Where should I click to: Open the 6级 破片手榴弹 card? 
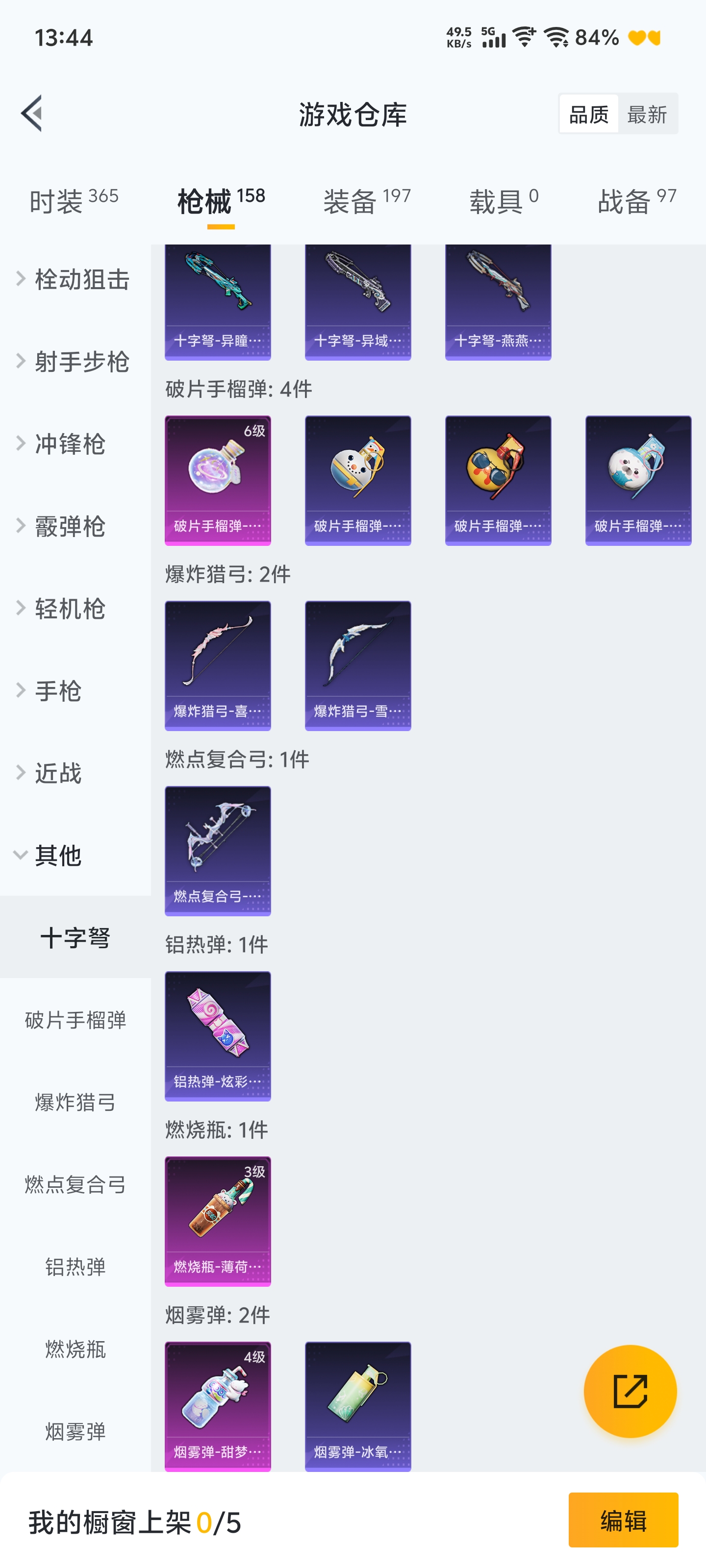pos(218,480)
